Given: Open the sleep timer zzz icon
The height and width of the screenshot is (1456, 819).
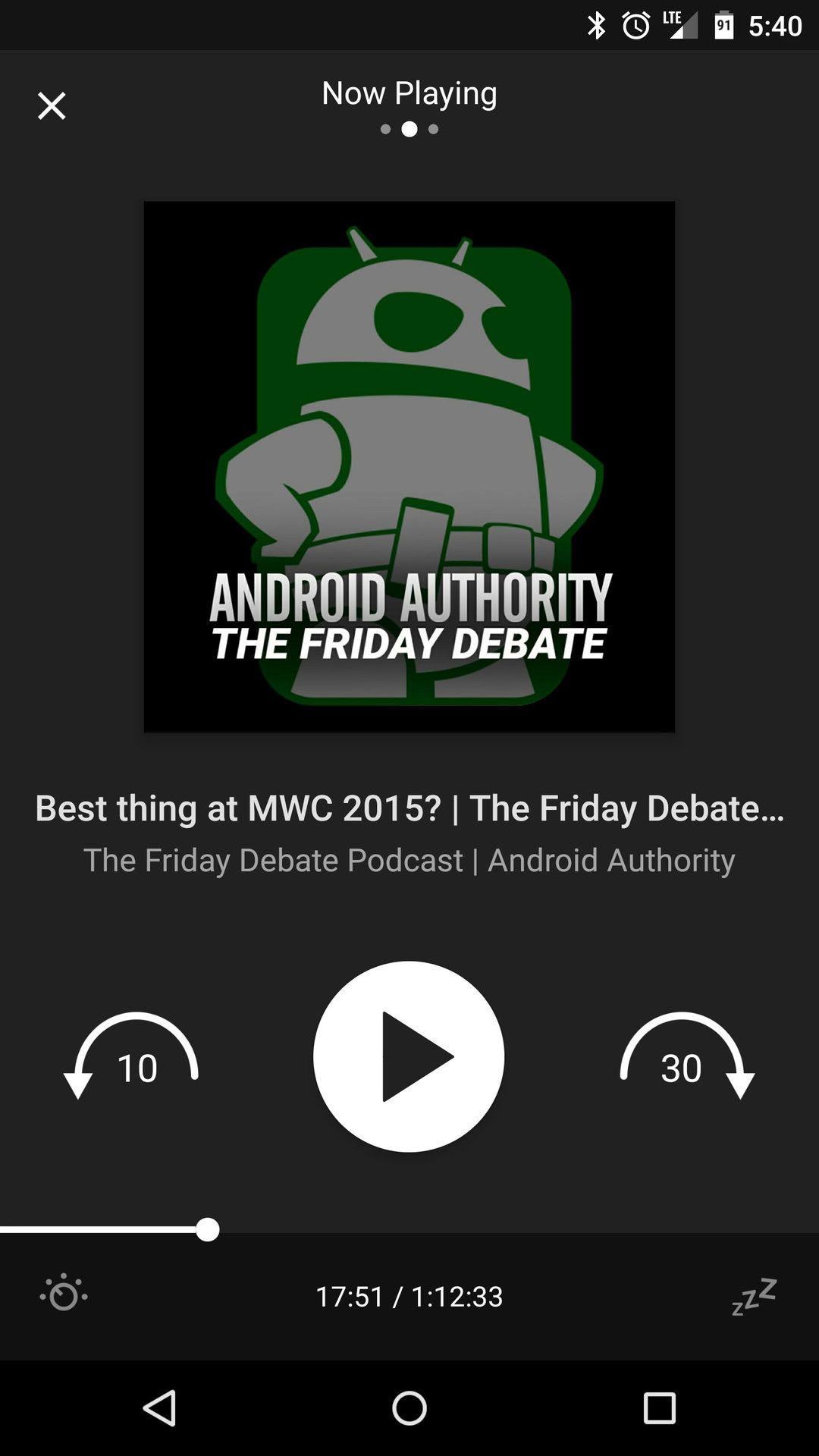Looking at the screenshot, I should tap(754, 1296).
